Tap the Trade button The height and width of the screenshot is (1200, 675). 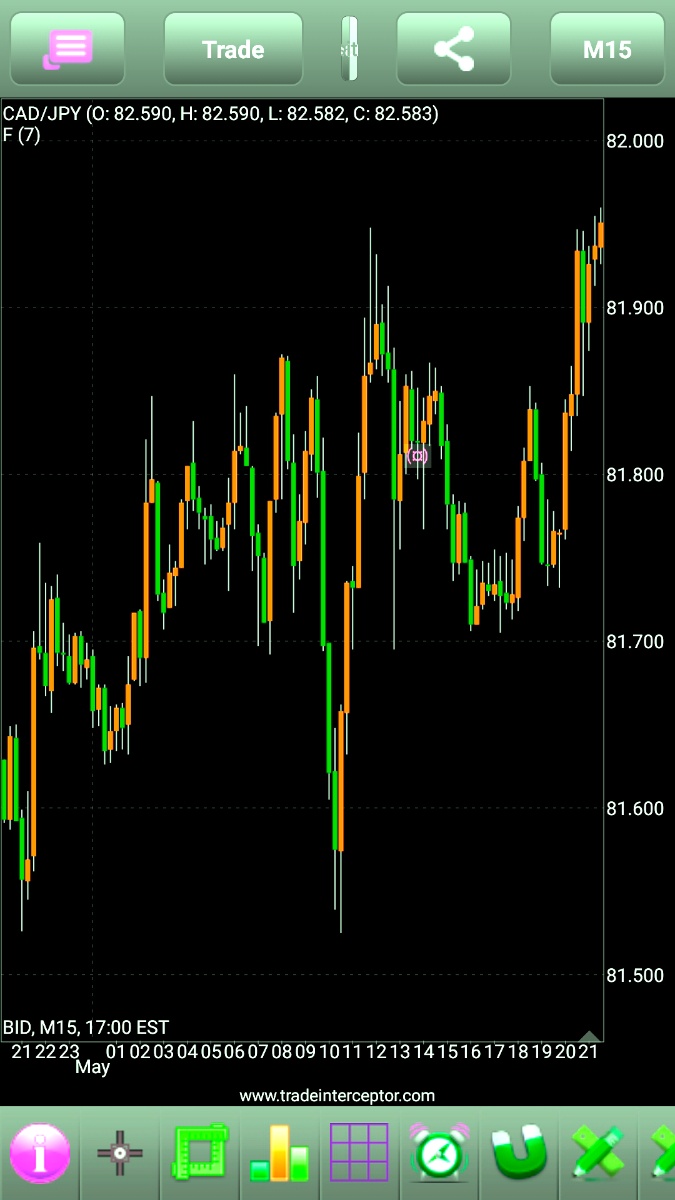pos(233,49)
